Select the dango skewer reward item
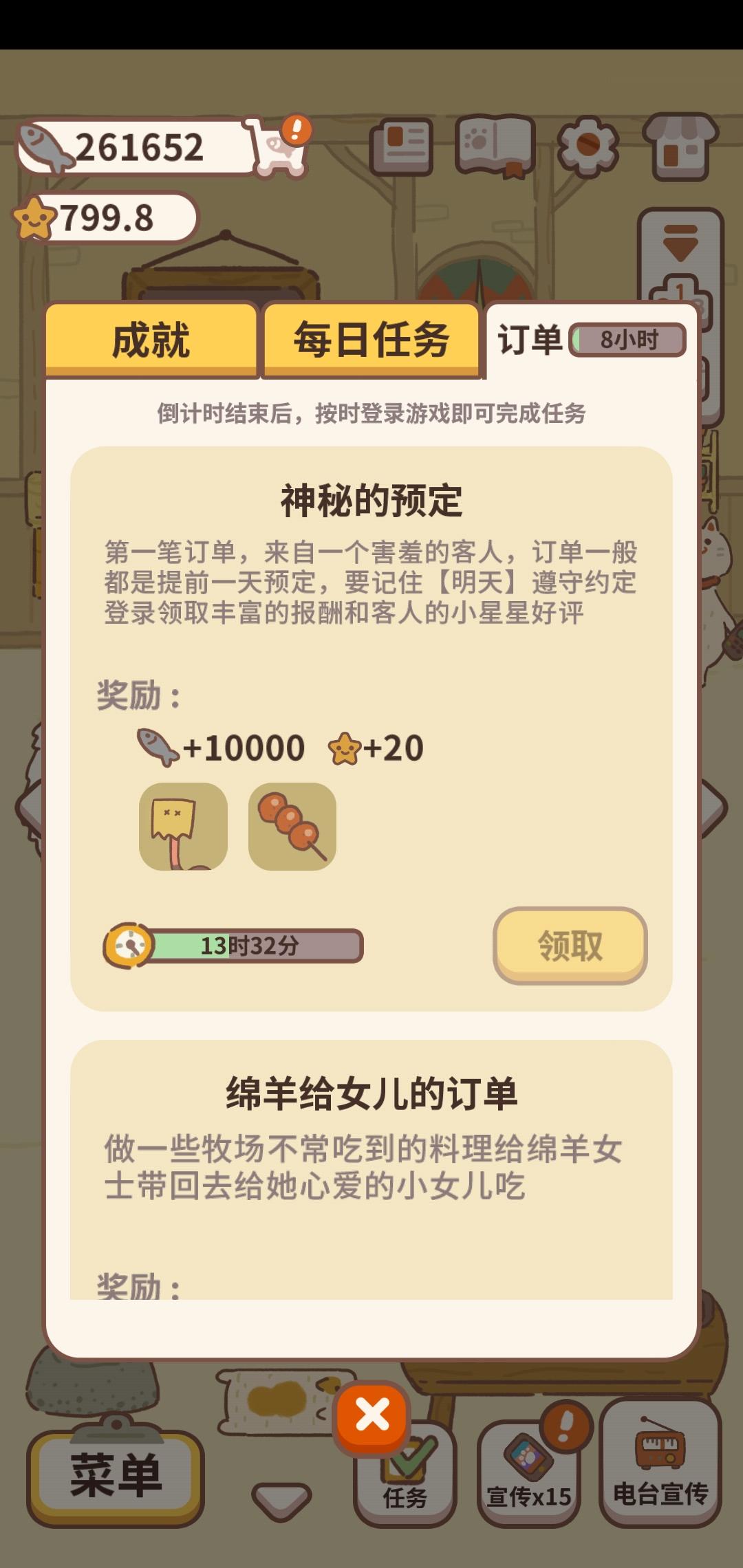This screenshot has height=1568, width=743. click(x=292, y=827)
